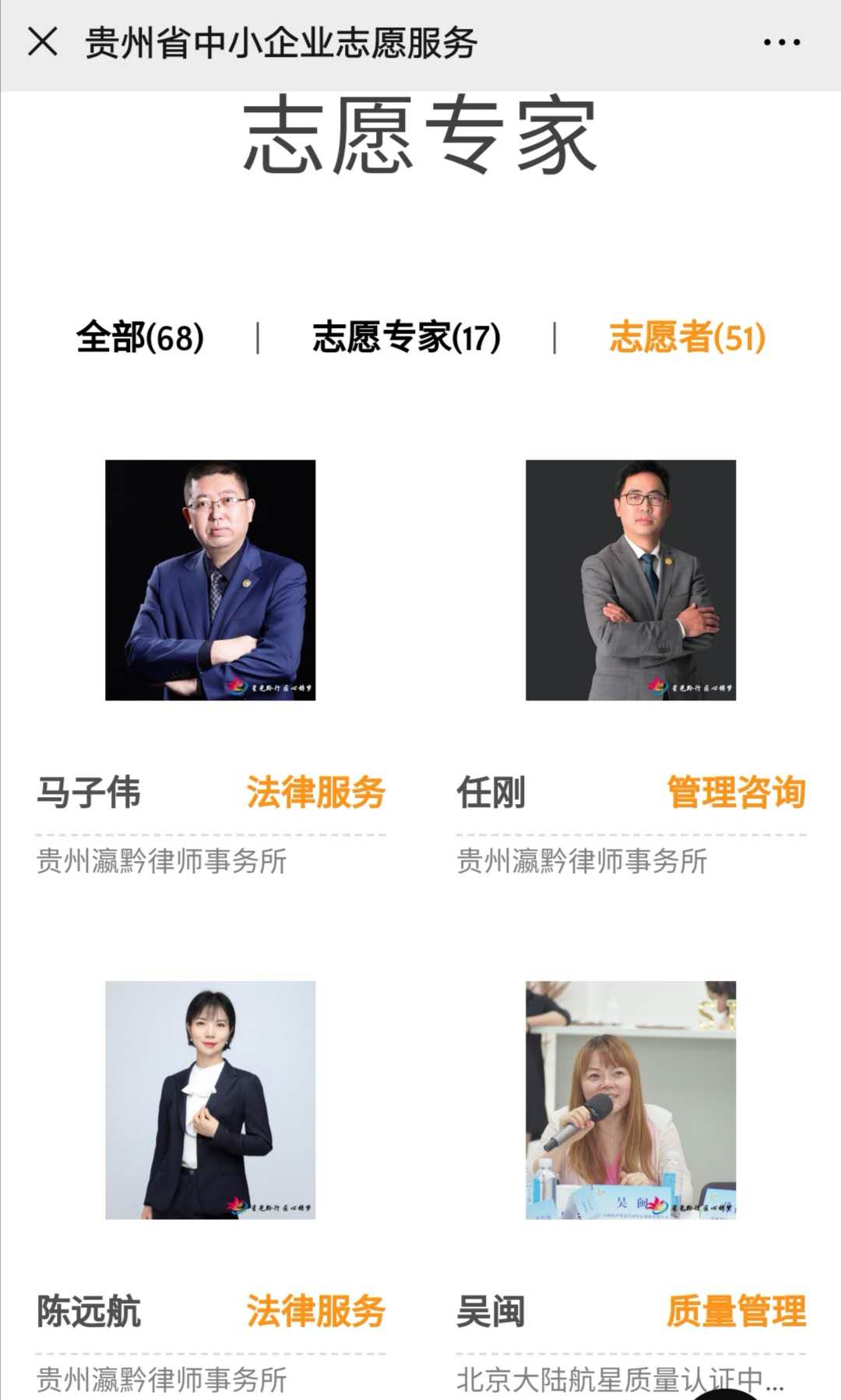Open 任刚's profile photo card

point(631,580)
